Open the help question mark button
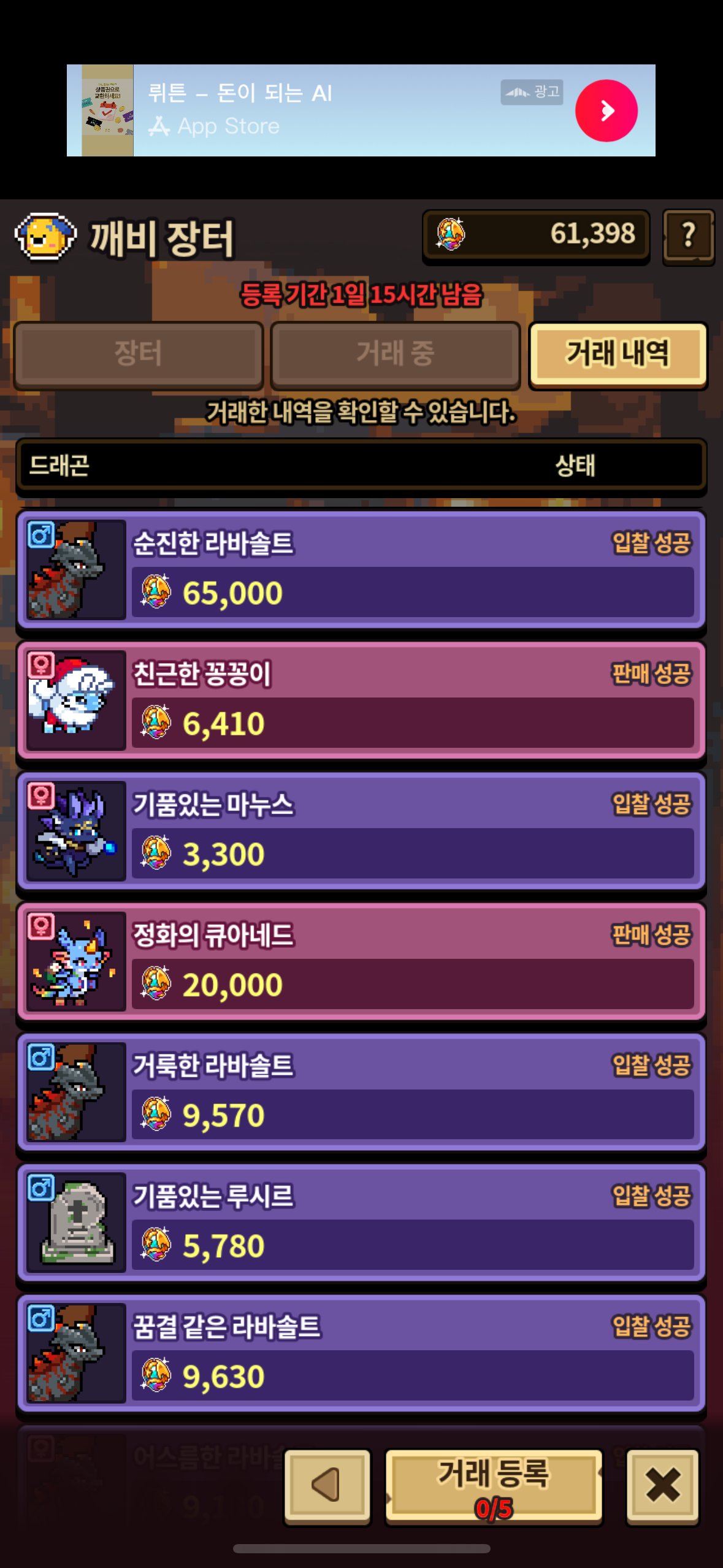 (688, 236)
